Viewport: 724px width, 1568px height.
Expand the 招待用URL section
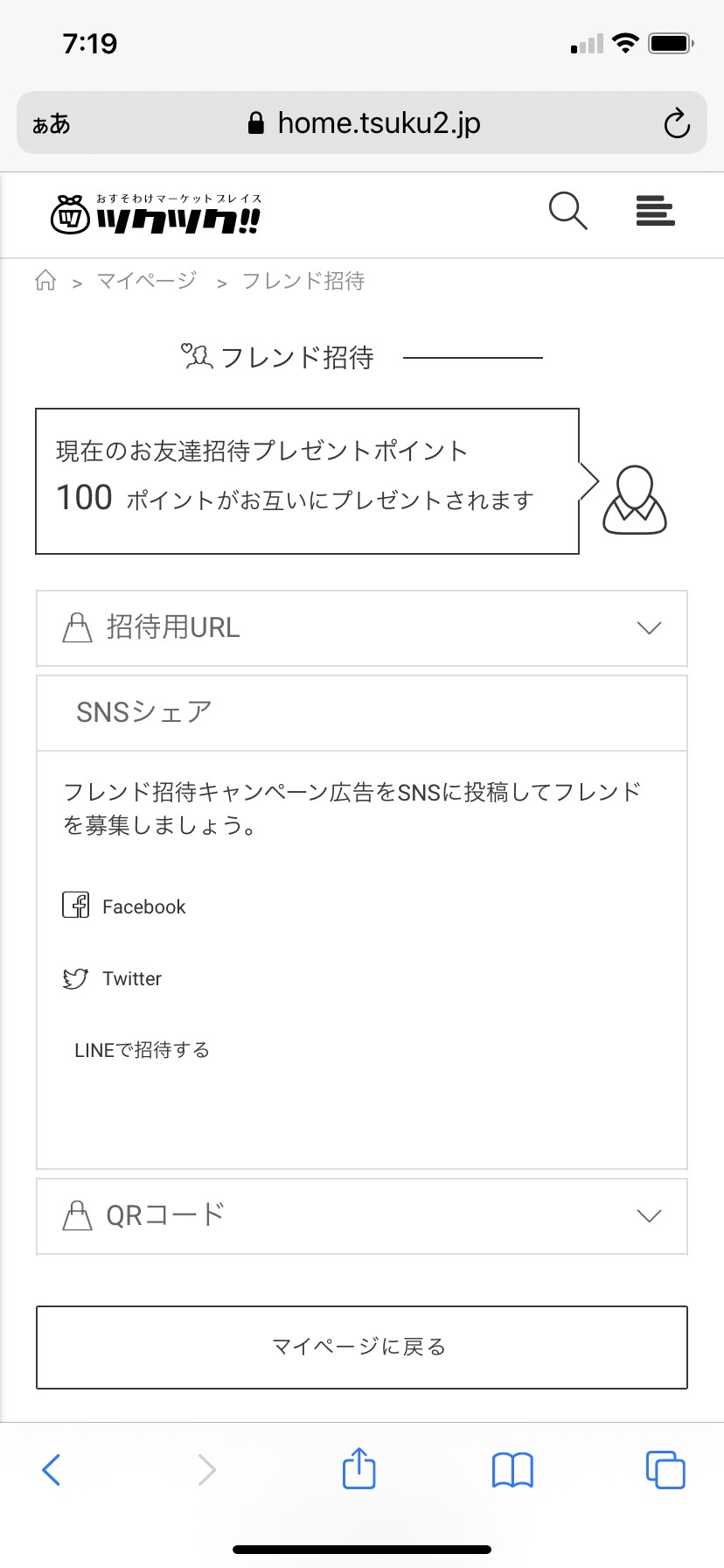(x=362, y=628)
